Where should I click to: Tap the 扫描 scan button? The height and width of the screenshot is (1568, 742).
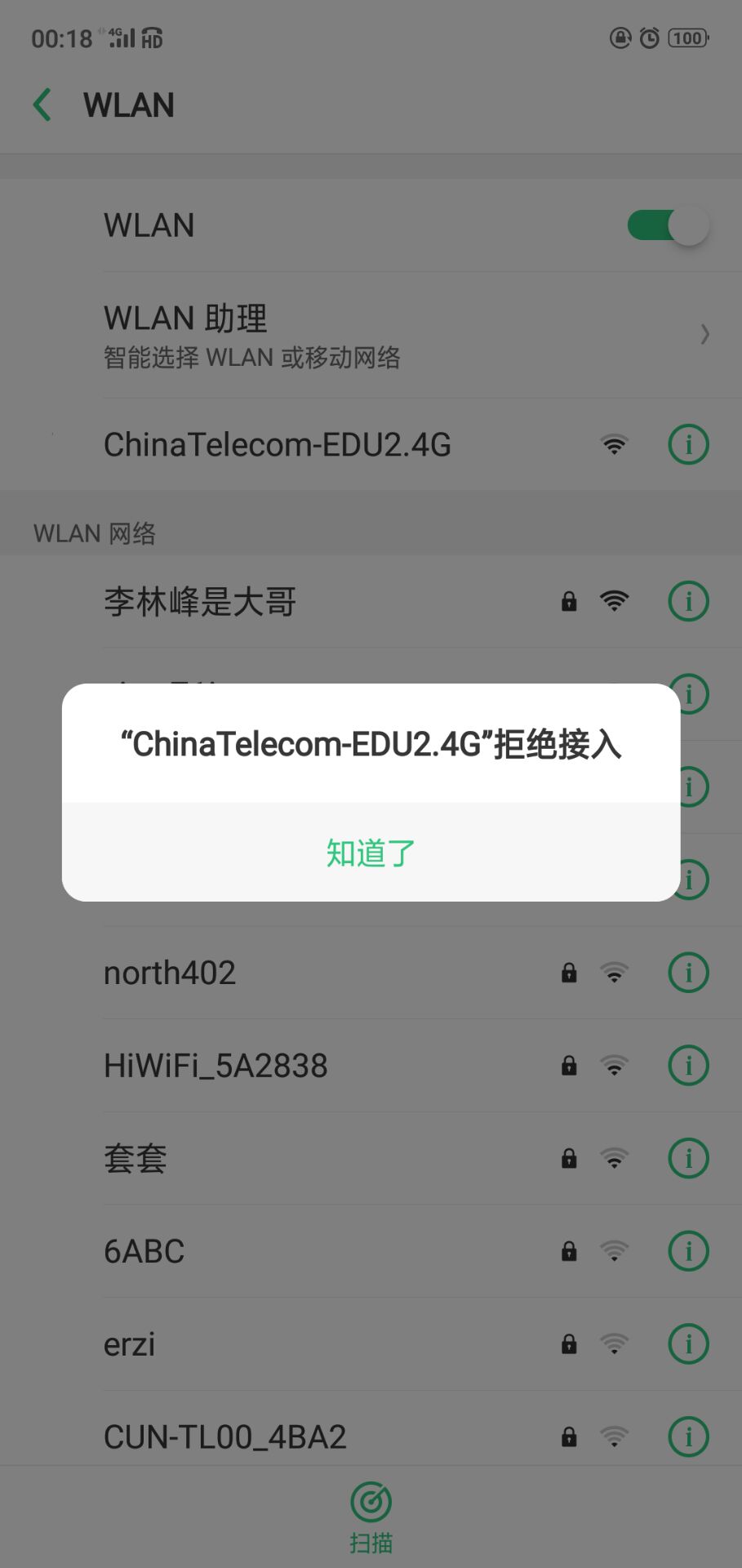coord(371,1517)
